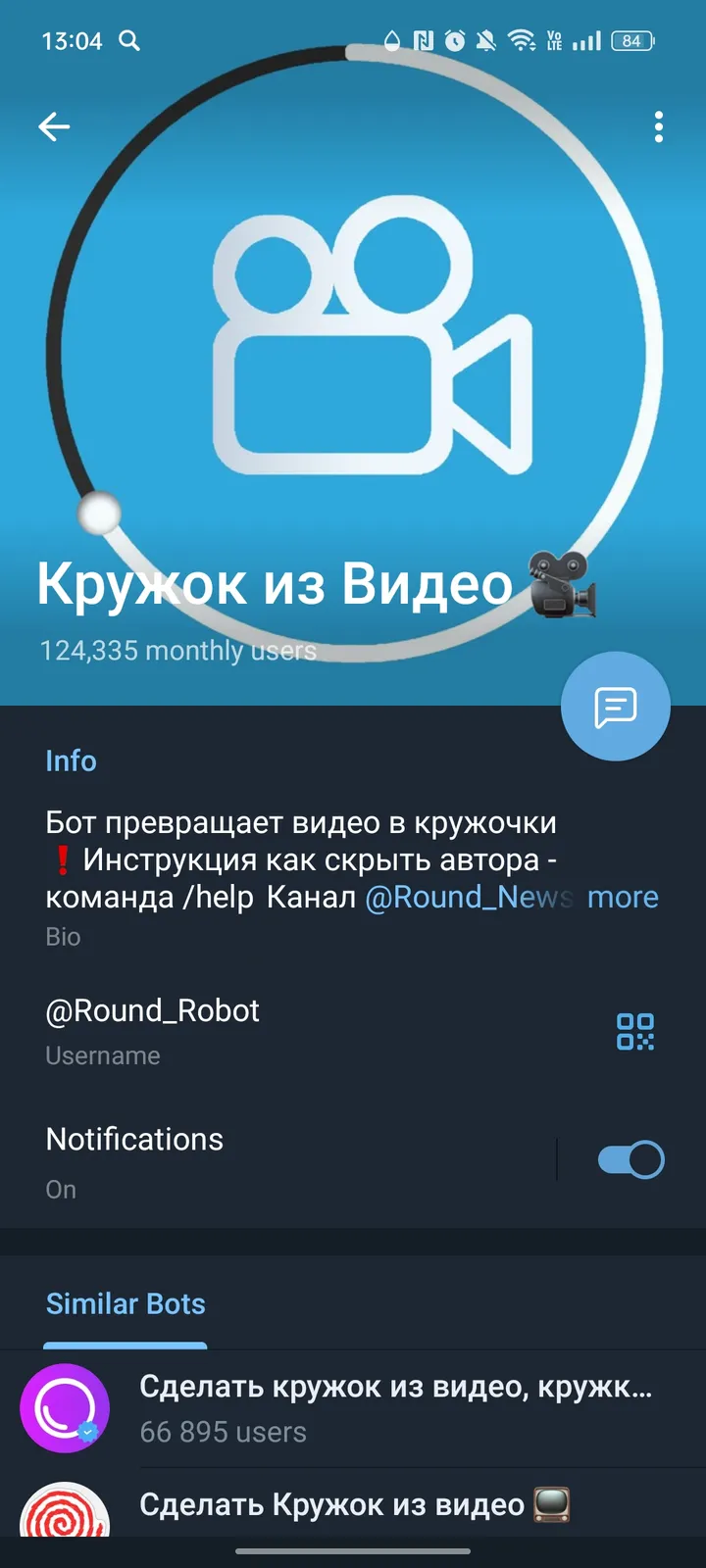Open the search from the status bar
Image resolution: width=706 pixels, height=1568 pixels.
click(127, 41)
